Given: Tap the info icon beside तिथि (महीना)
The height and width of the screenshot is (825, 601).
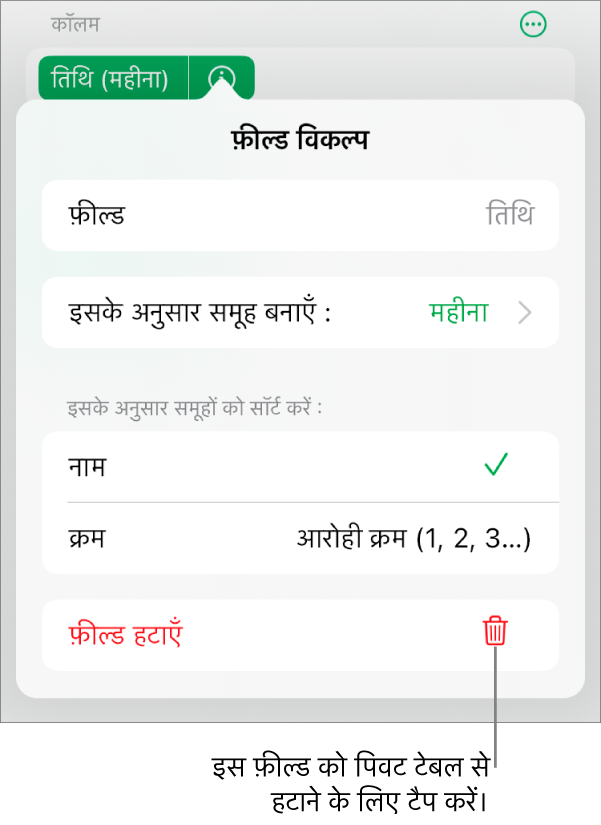Looking at the screenshot, I should tap(222, 77).
